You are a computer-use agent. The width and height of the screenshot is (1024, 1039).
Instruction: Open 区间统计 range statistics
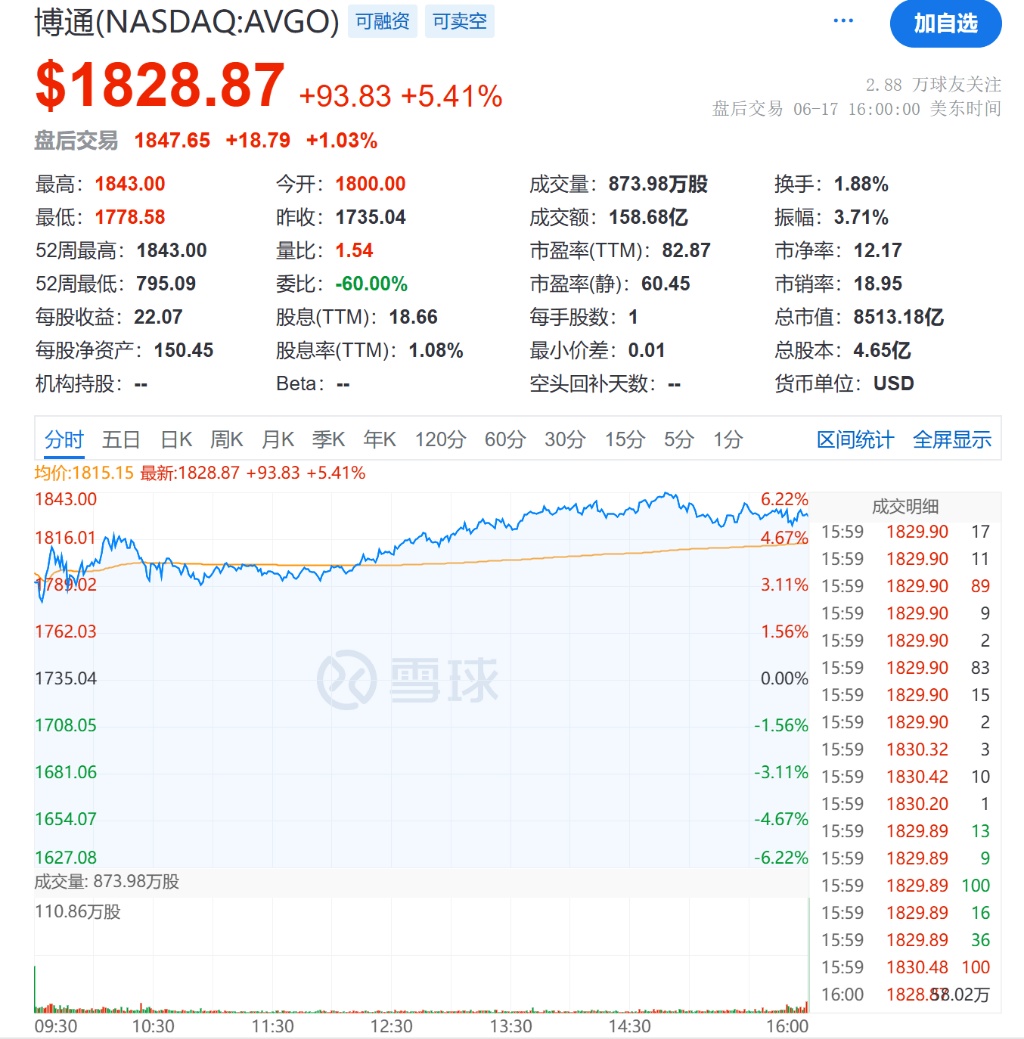pyautogui.click(x=855, y=439)
